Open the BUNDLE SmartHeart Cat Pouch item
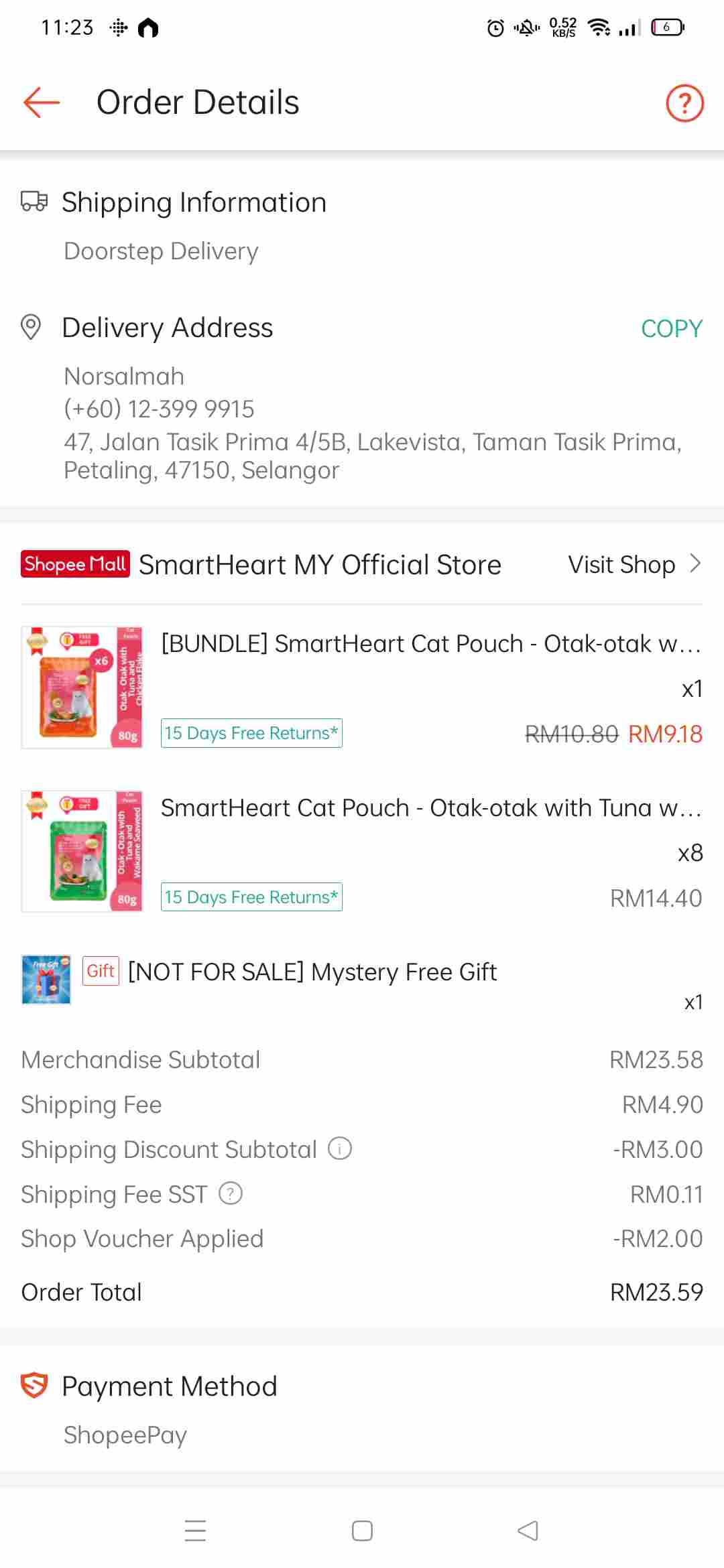The width and height of the screenshot is (724, 1568). (x=429, y=644)
